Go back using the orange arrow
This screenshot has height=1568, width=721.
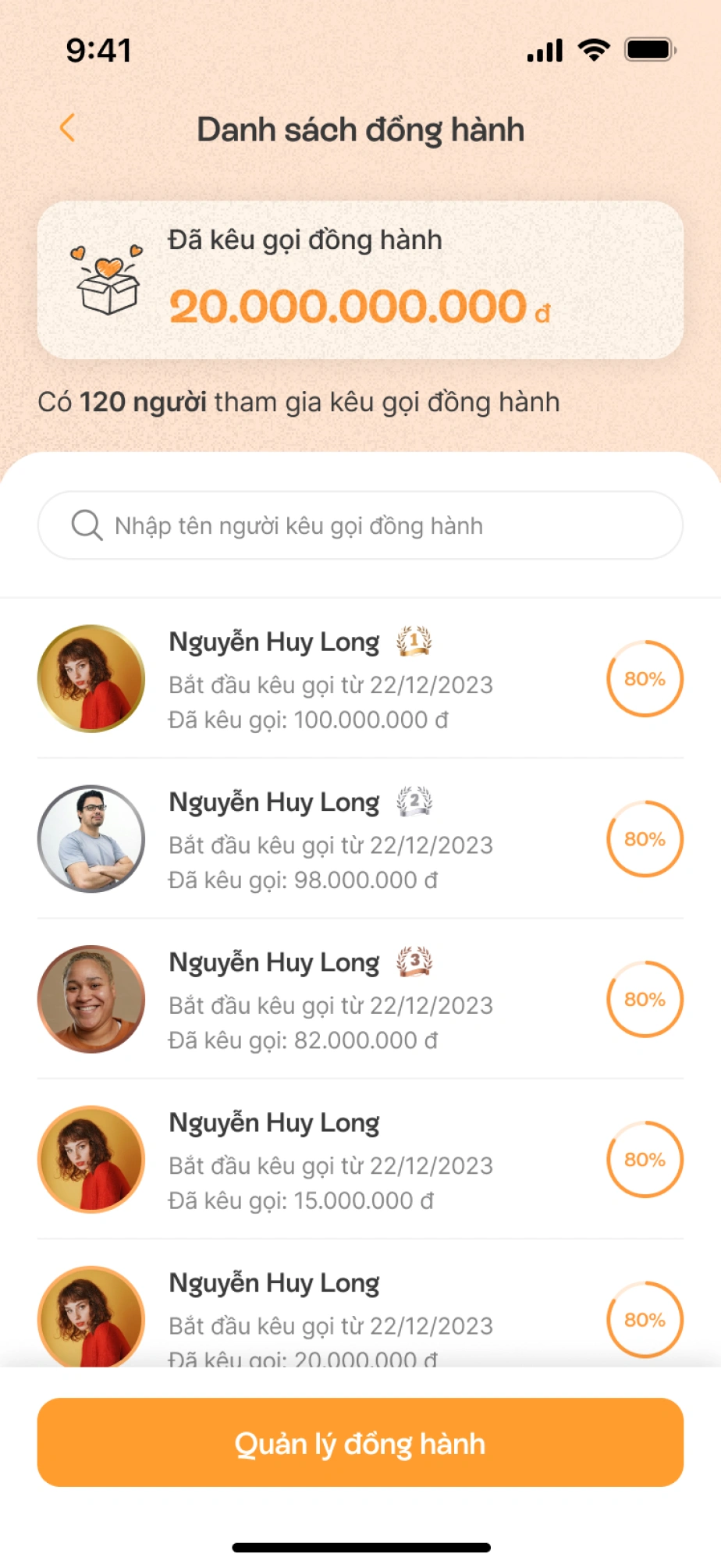[68, 128]
